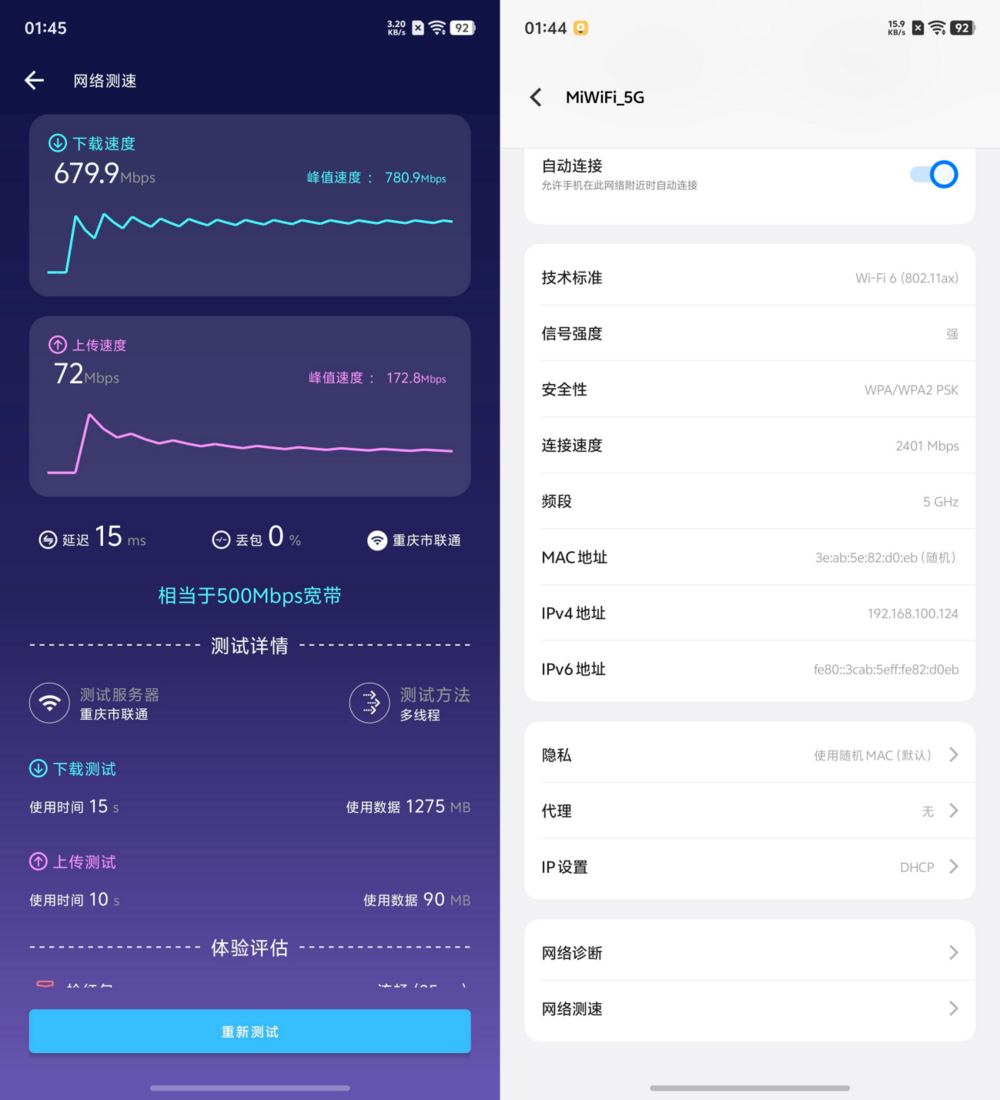Go back from the MiWiFi_5G details page

tap(536, 97)
